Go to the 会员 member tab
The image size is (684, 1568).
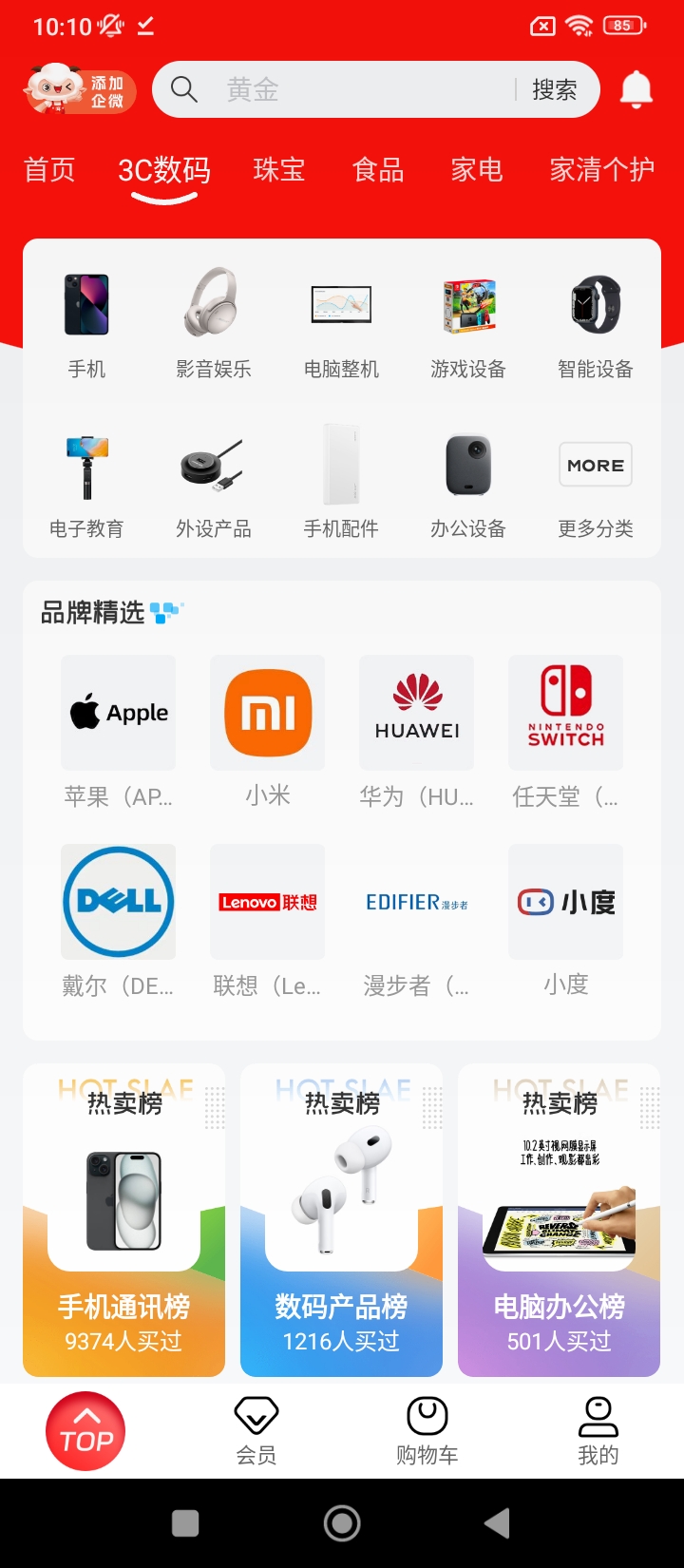(256, 1431)
